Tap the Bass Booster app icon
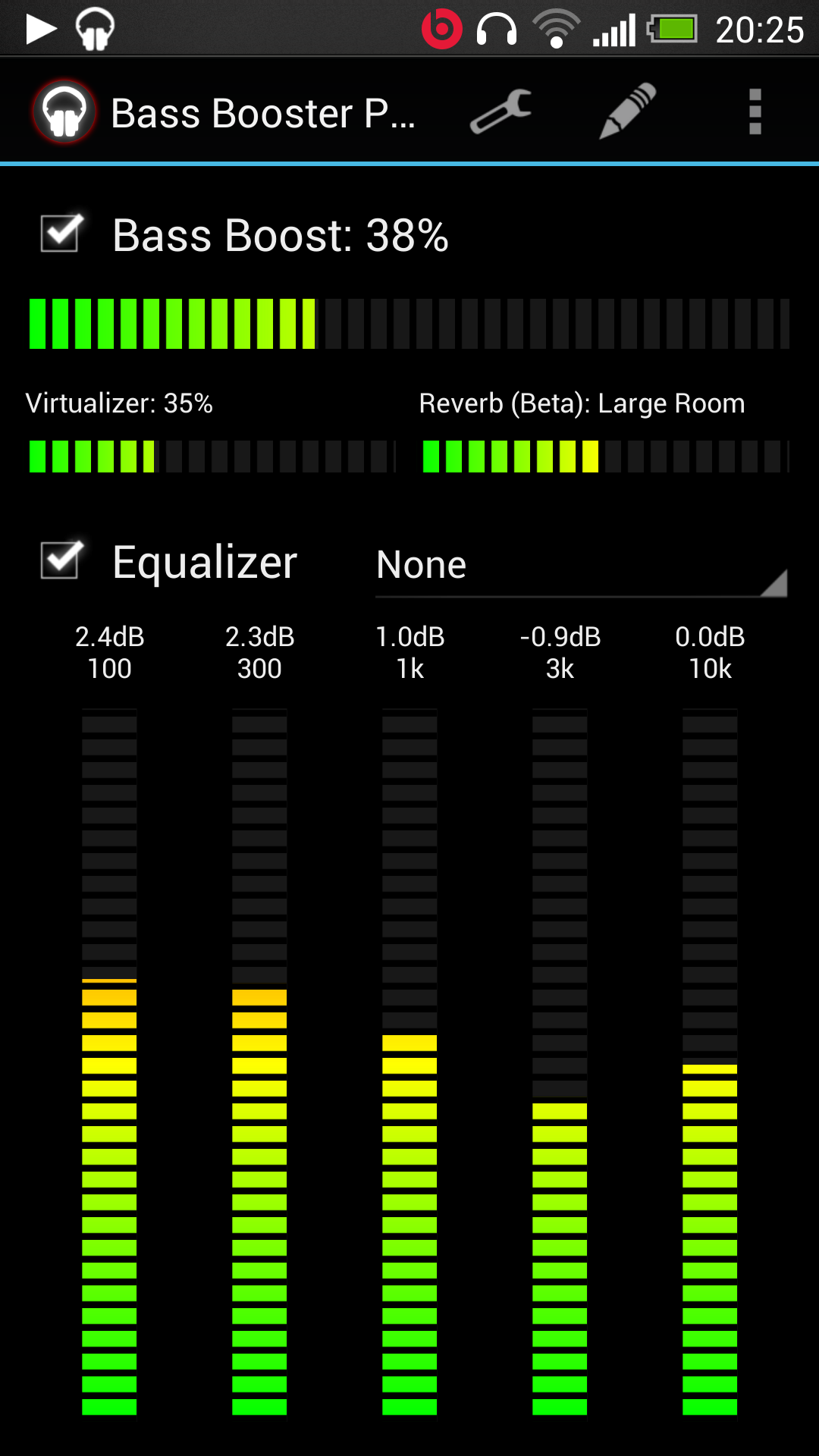The image size is (819, 1456). point(64,112)
